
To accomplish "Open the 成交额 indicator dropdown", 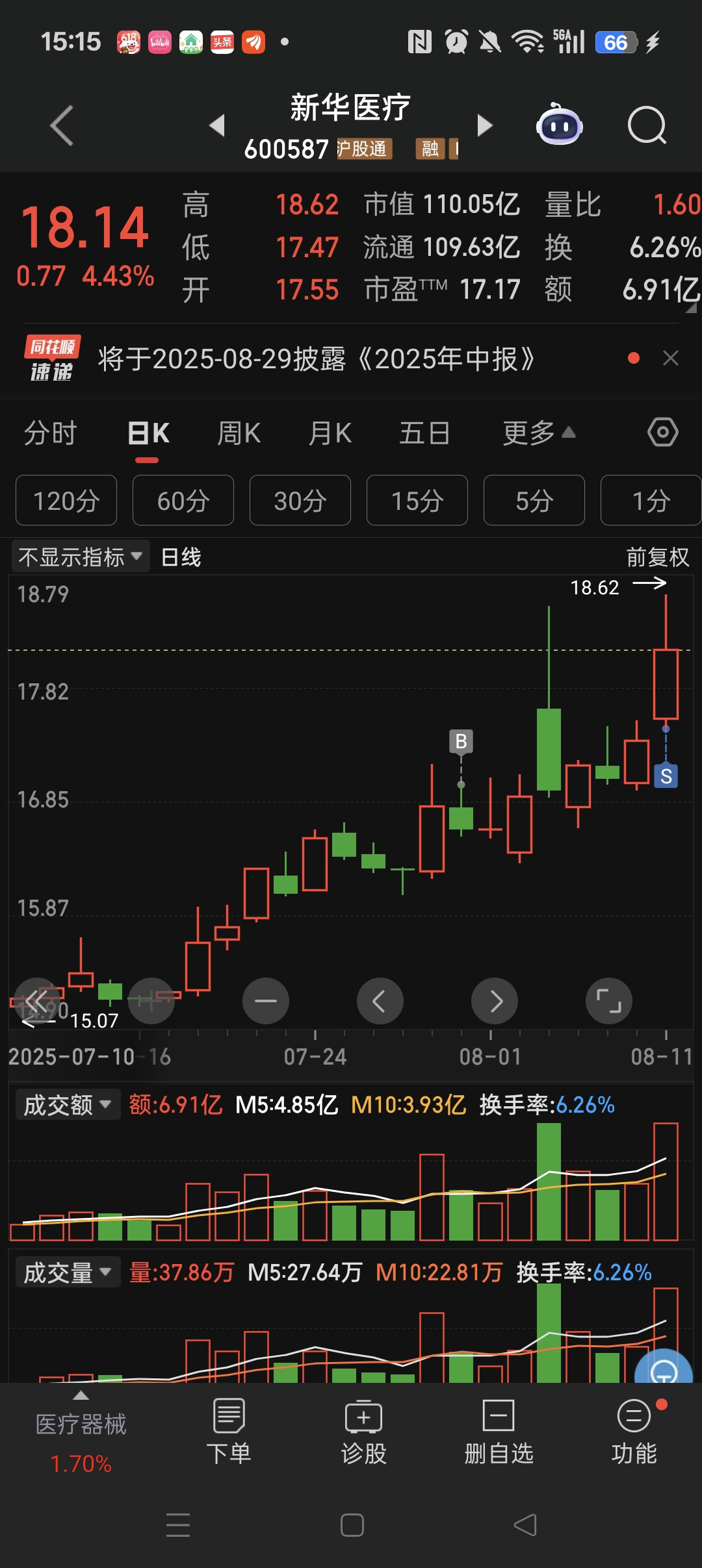I will click(68, 1104).
